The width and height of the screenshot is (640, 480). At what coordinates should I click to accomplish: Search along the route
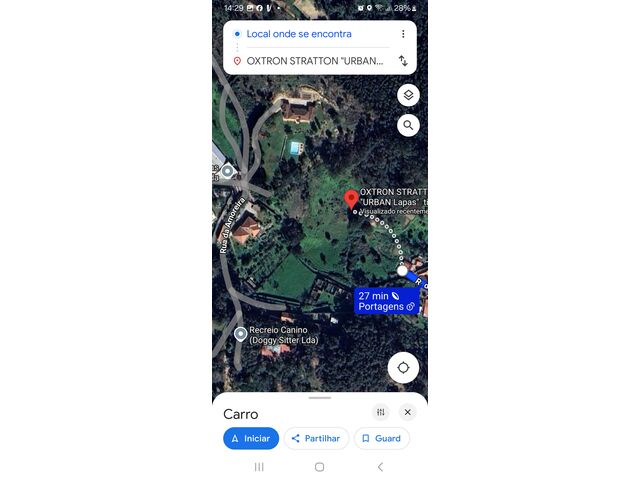(x=408, y=125)
